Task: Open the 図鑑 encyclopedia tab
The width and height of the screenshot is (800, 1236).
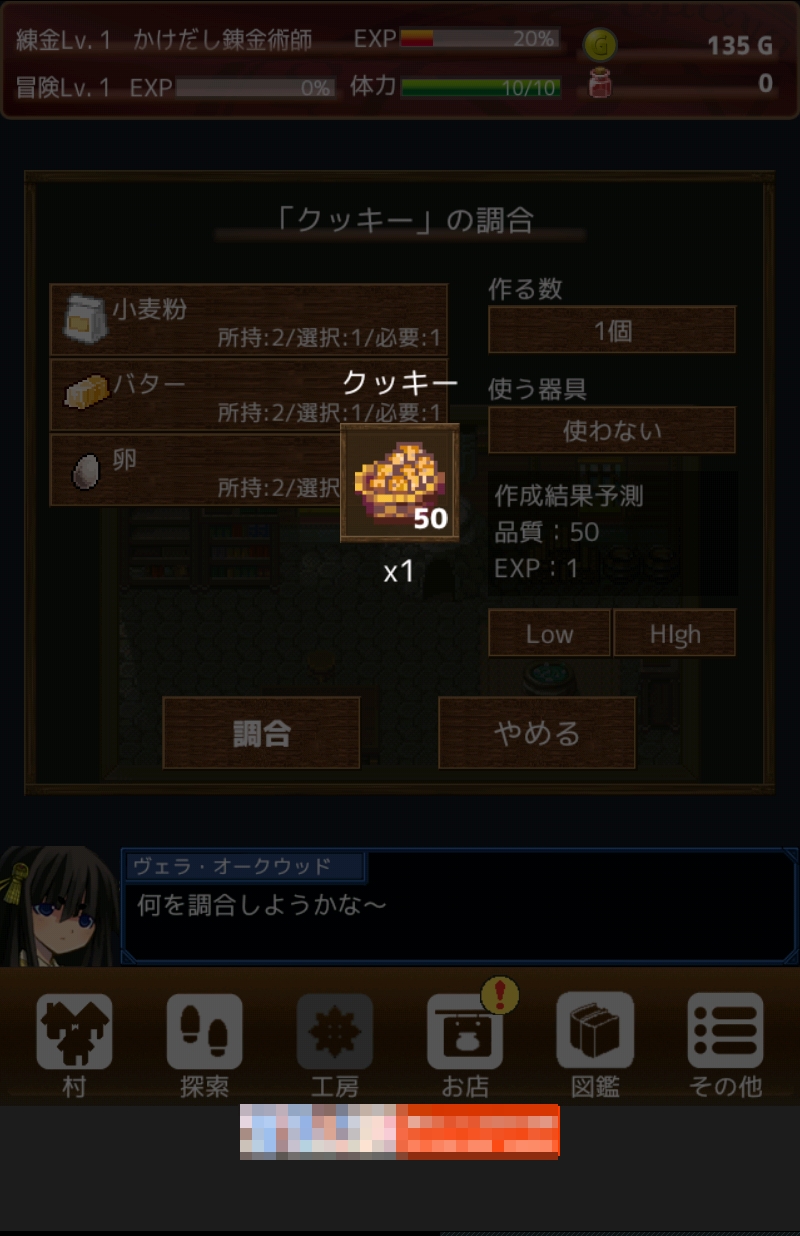Action: pos(595,1045)
